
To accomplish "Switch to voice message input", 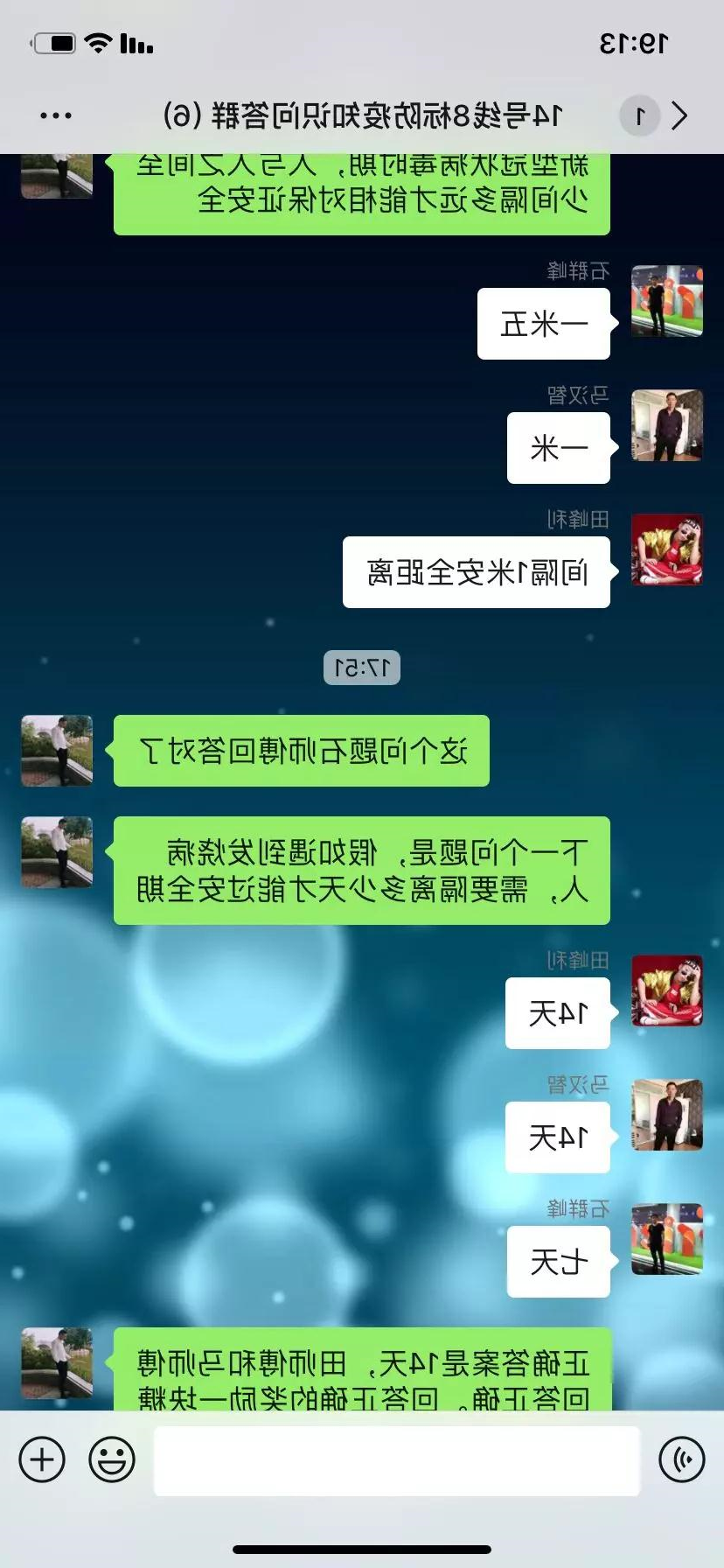I will [x=682, y=1459].
